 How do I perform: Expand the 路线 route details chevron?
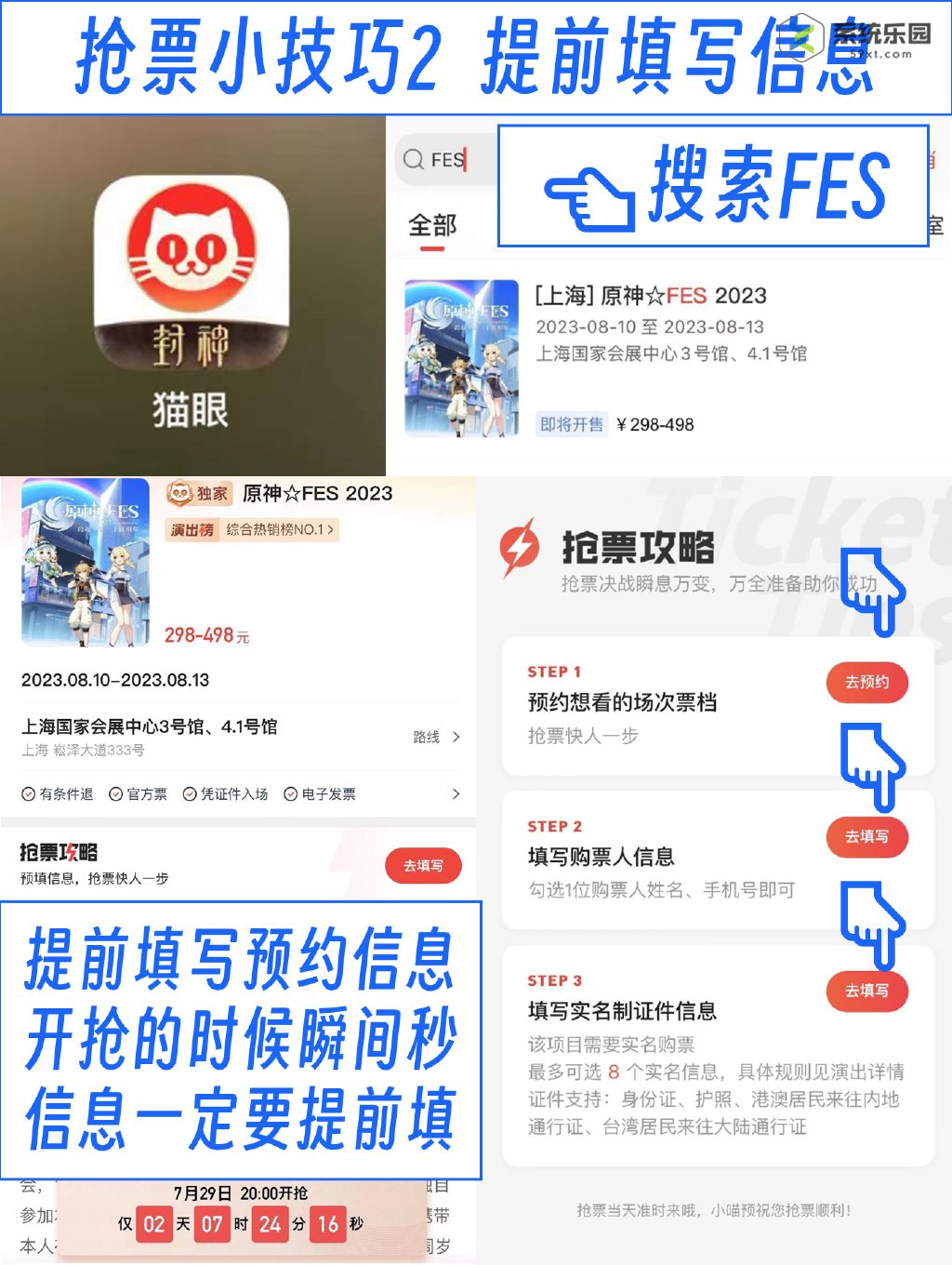(x=455, y=737)
